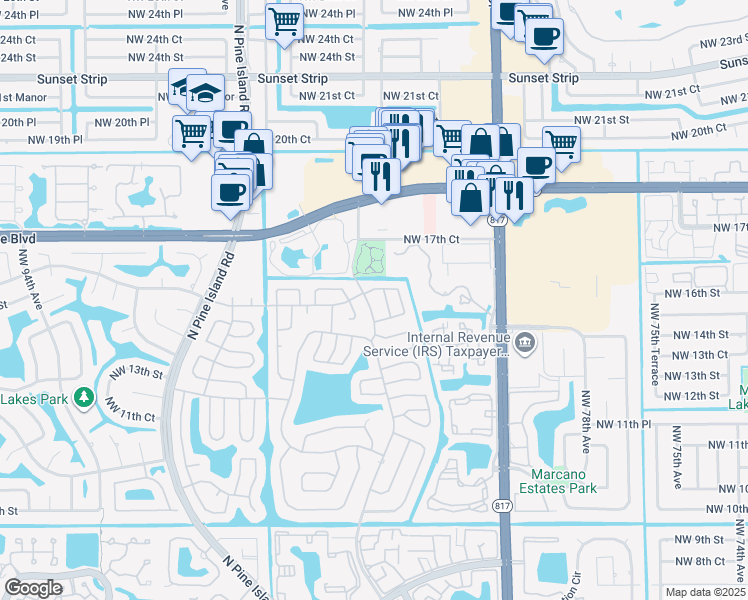Select the Lakes Park tree marker
The width and height of the screenshot is (748, 600).
tap(82, 399)
